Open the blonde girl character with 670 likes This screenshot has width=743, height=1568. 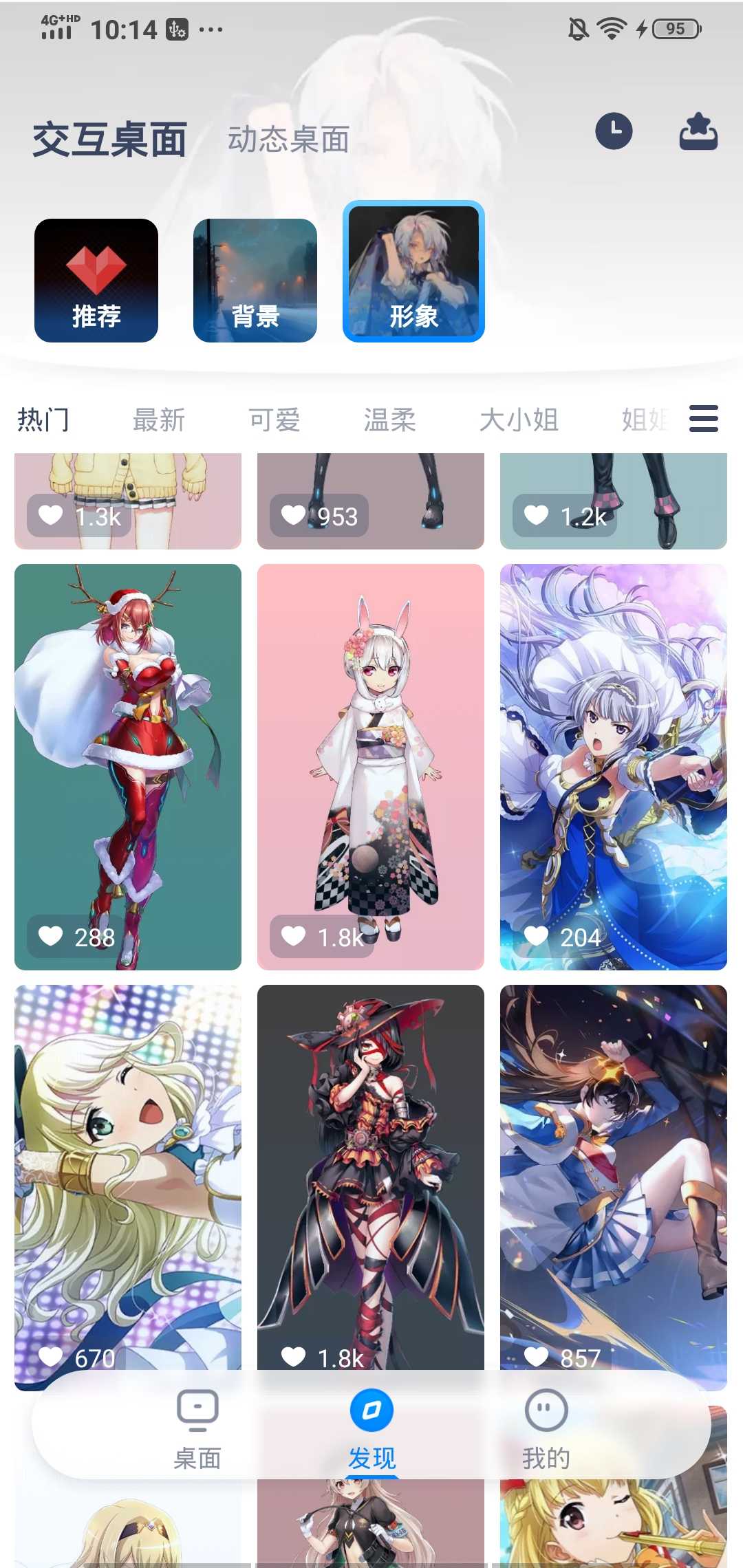click(x=128, y=1169)
